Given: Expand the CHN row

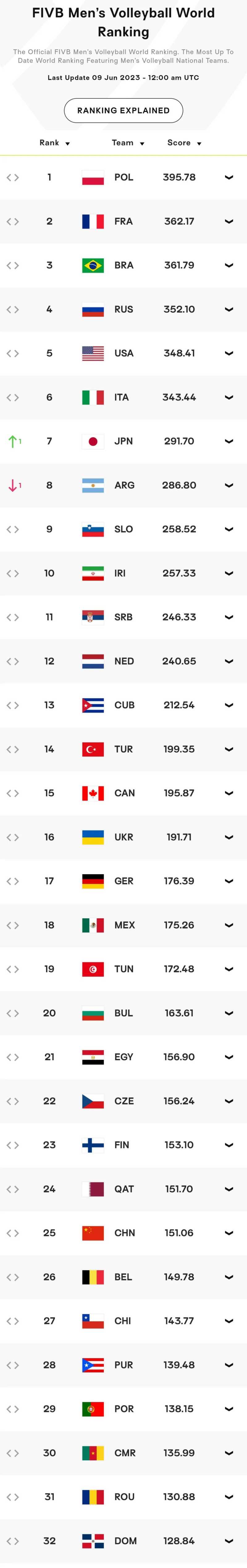Looking at the screenshot, I should [229, 1233].
